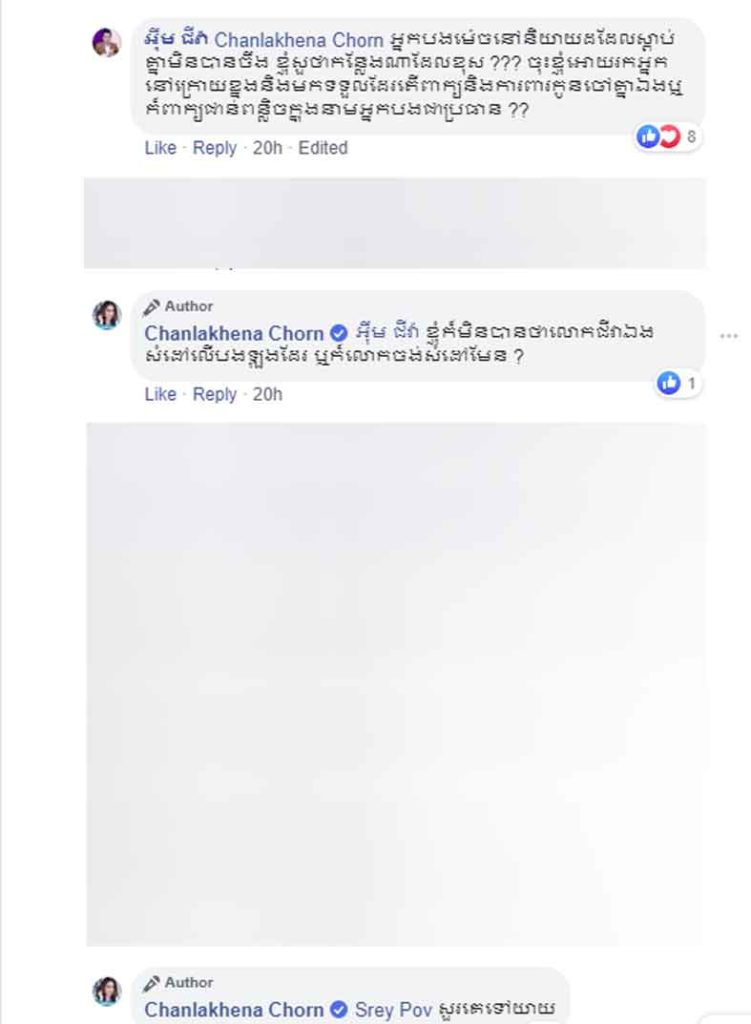Show edit history via Edited label

(x=323, y=148)
